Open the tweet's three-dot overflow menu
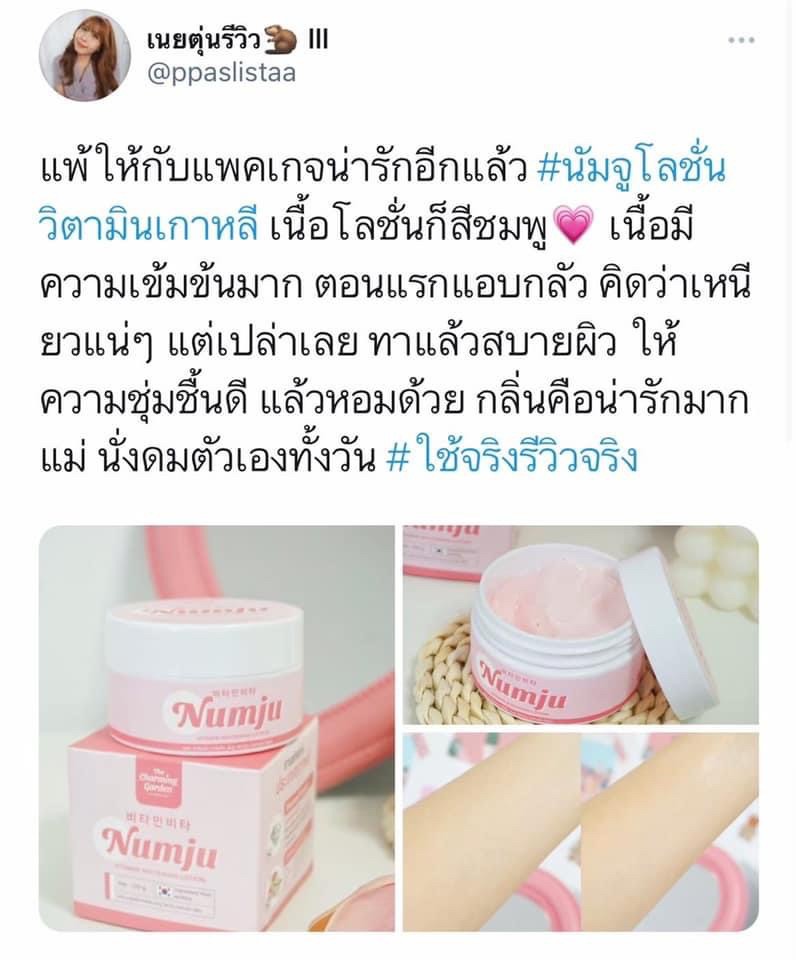The image size is (796, 960). coord(740,41)
